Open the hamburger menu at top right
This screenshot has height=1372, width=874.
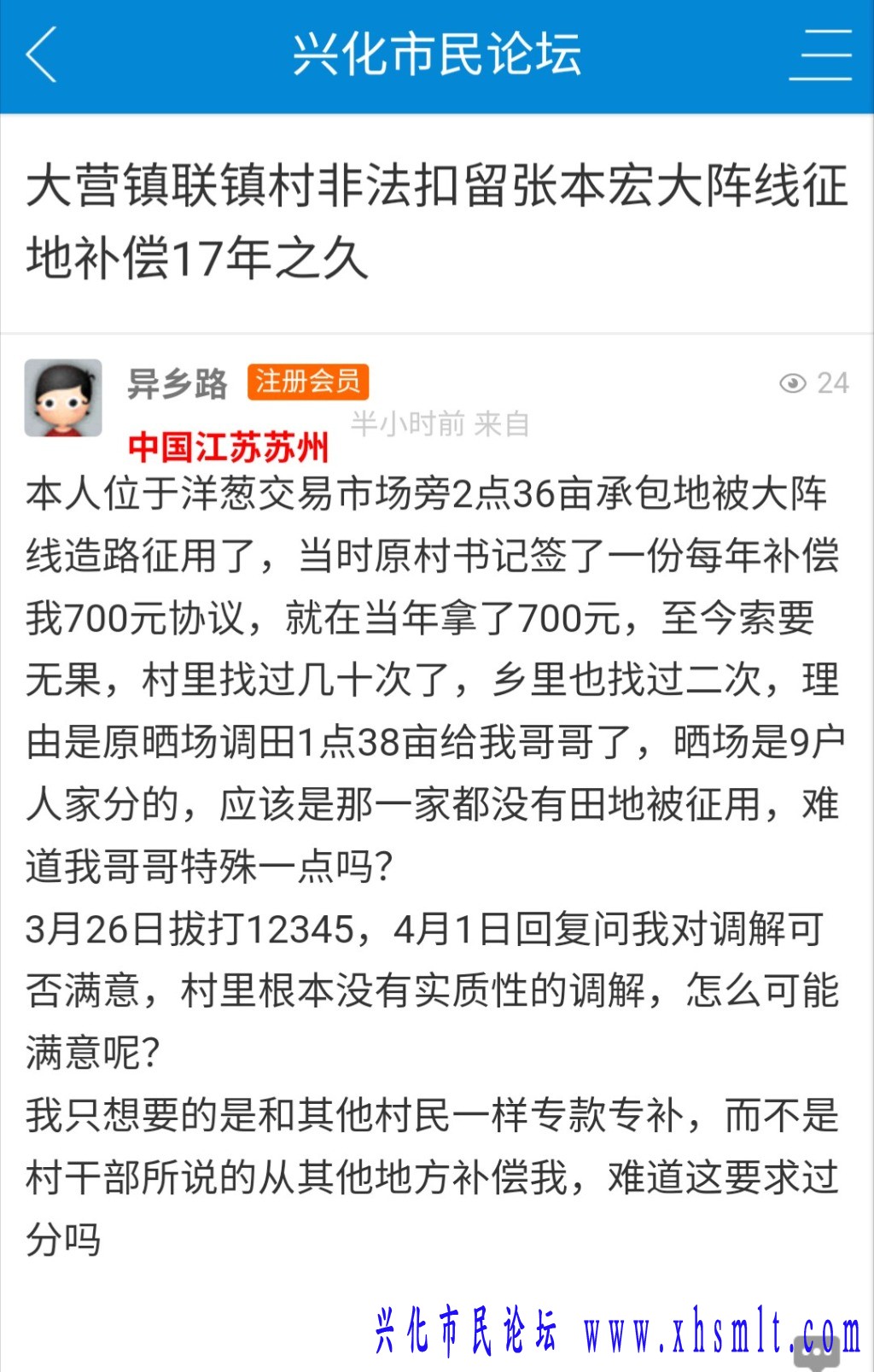click(x=819, y=55)
